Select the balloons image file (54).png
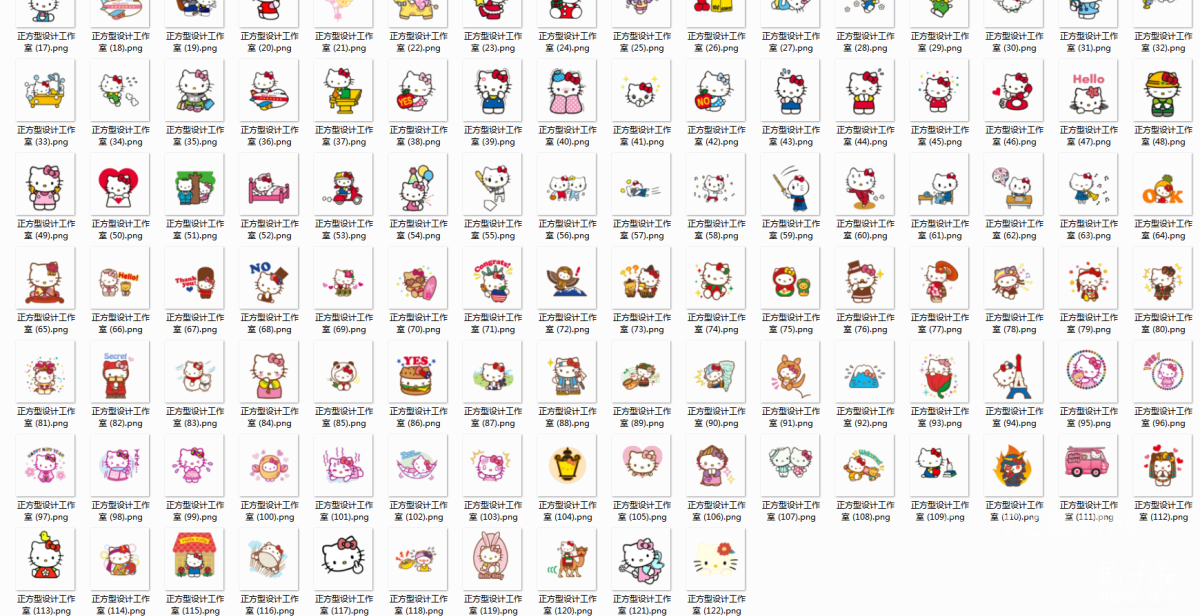 416,184
